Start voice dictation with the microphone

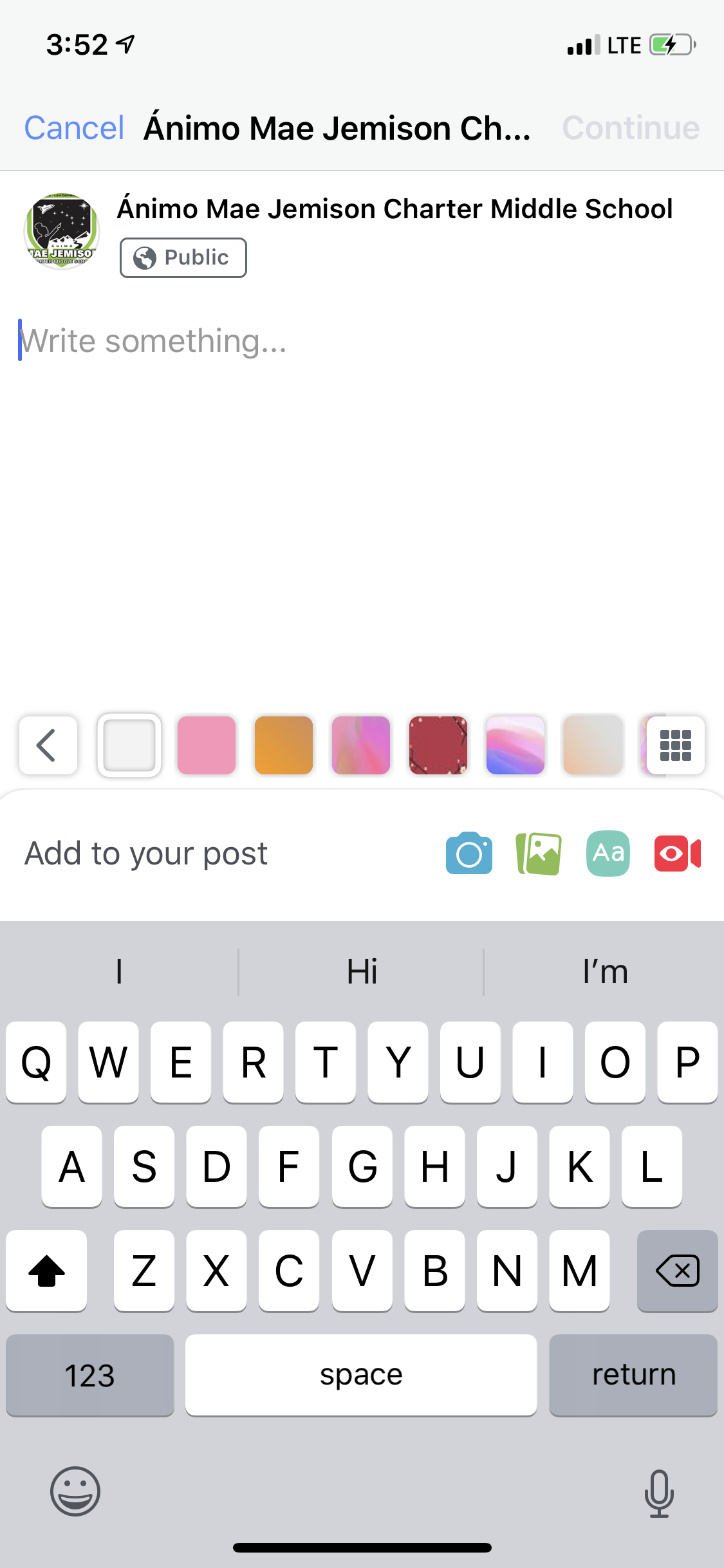coord(659,1493)
